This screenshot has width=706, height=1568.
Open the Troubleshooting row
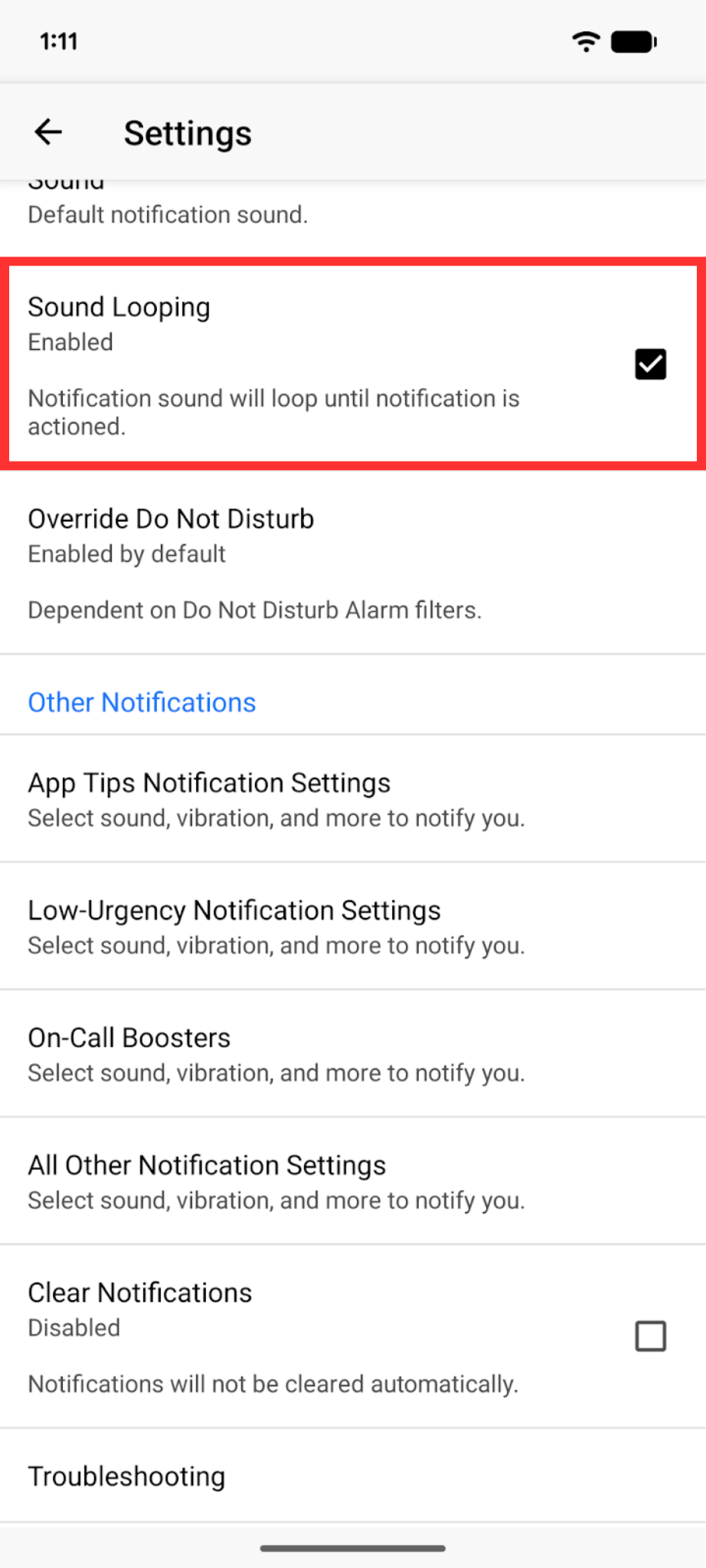[x=352, y=1475]
